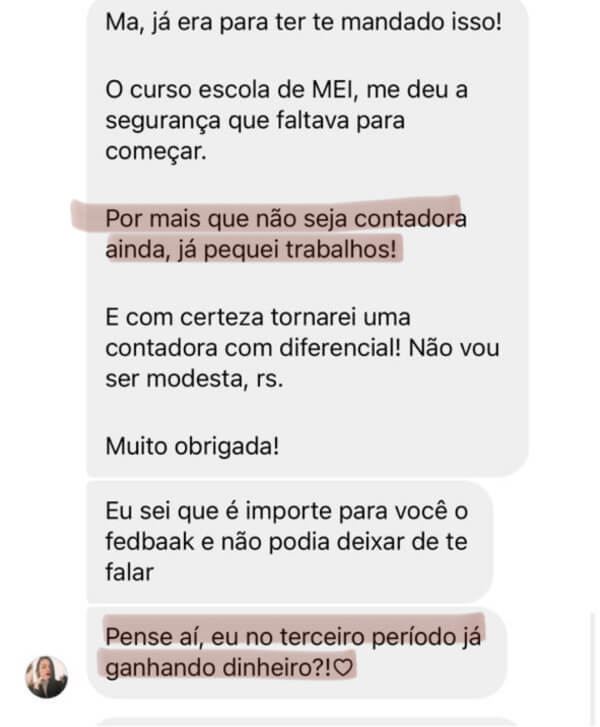
Task: Open the sender's profile picture
Action: [x=47, y=676]
